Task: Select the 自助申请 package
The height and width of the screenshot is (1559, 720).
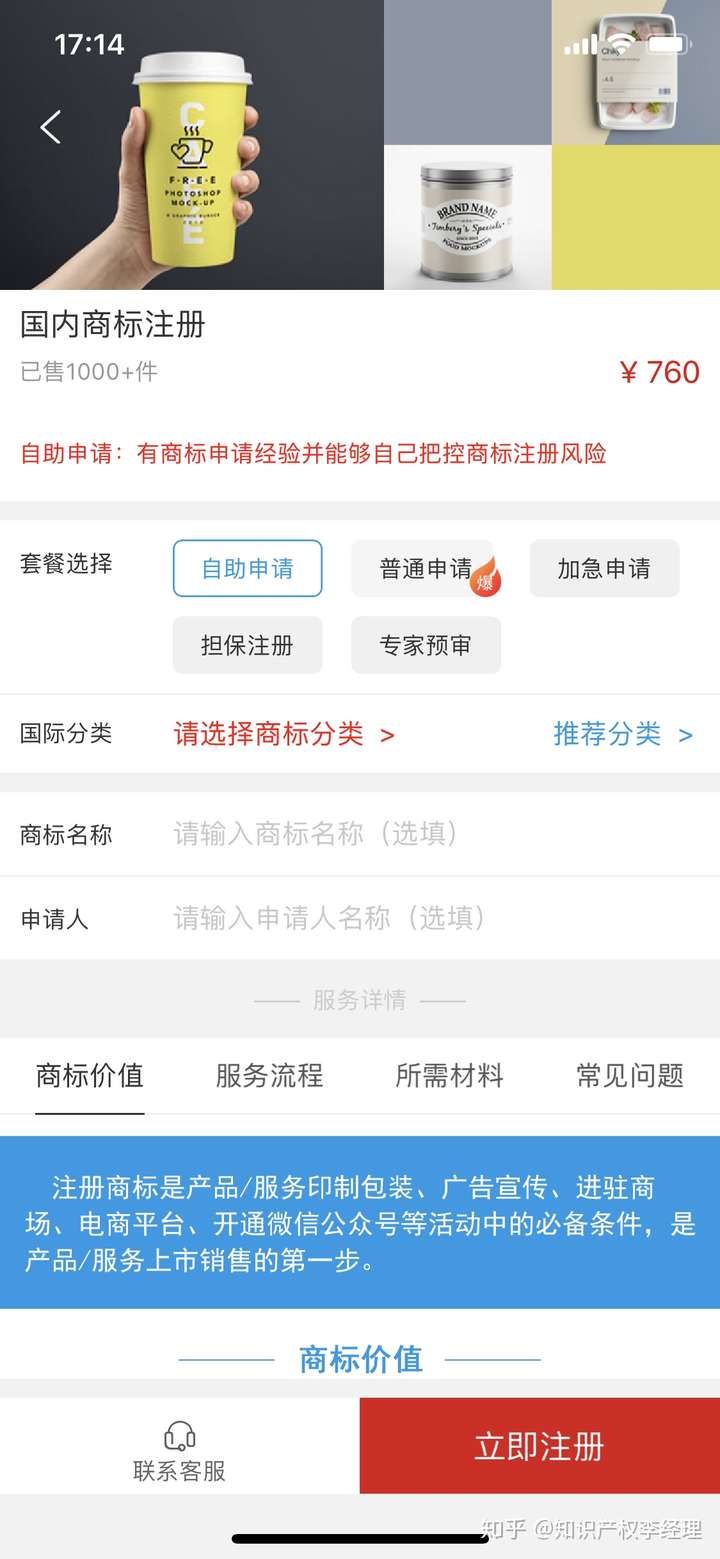Action: coord(247,568)
